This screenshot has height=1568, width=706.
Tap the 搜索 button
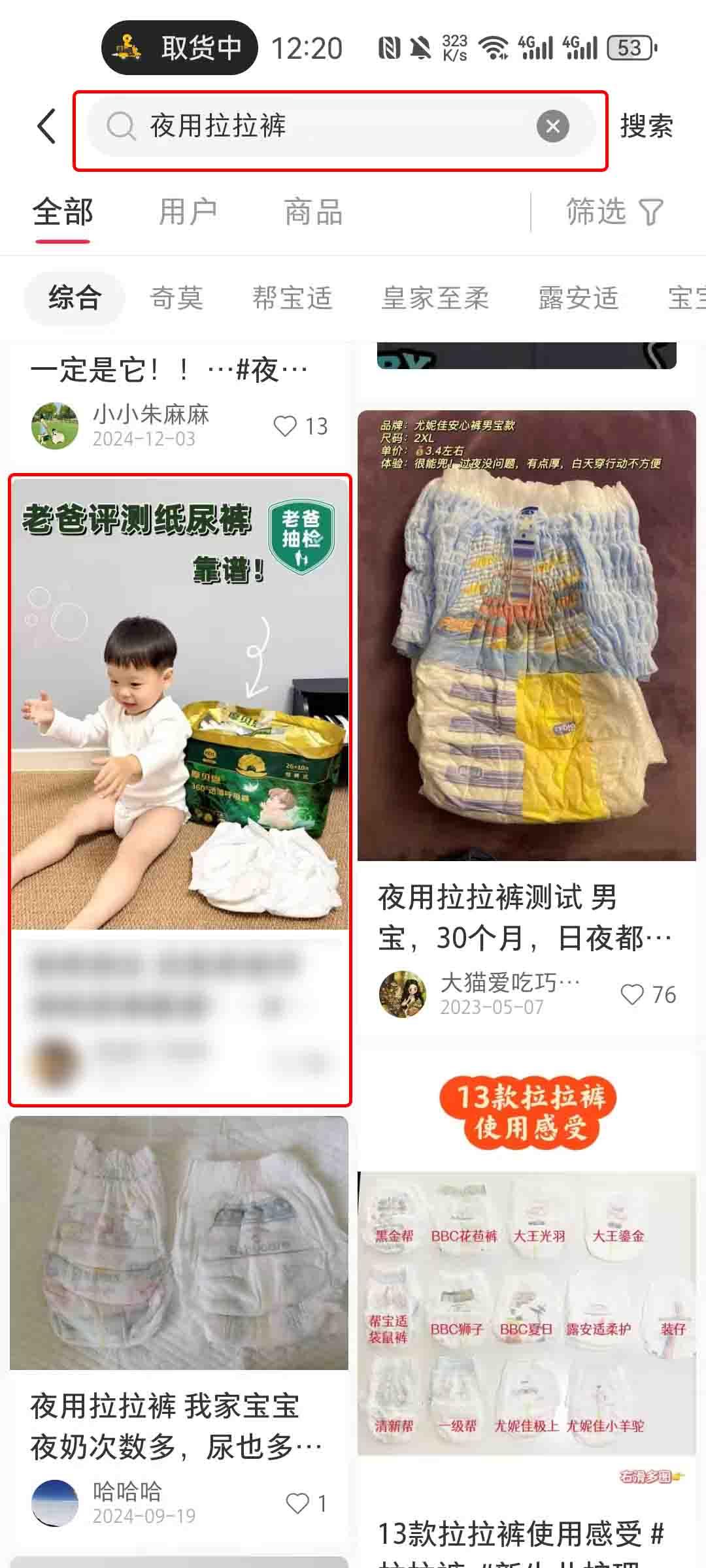647,126
